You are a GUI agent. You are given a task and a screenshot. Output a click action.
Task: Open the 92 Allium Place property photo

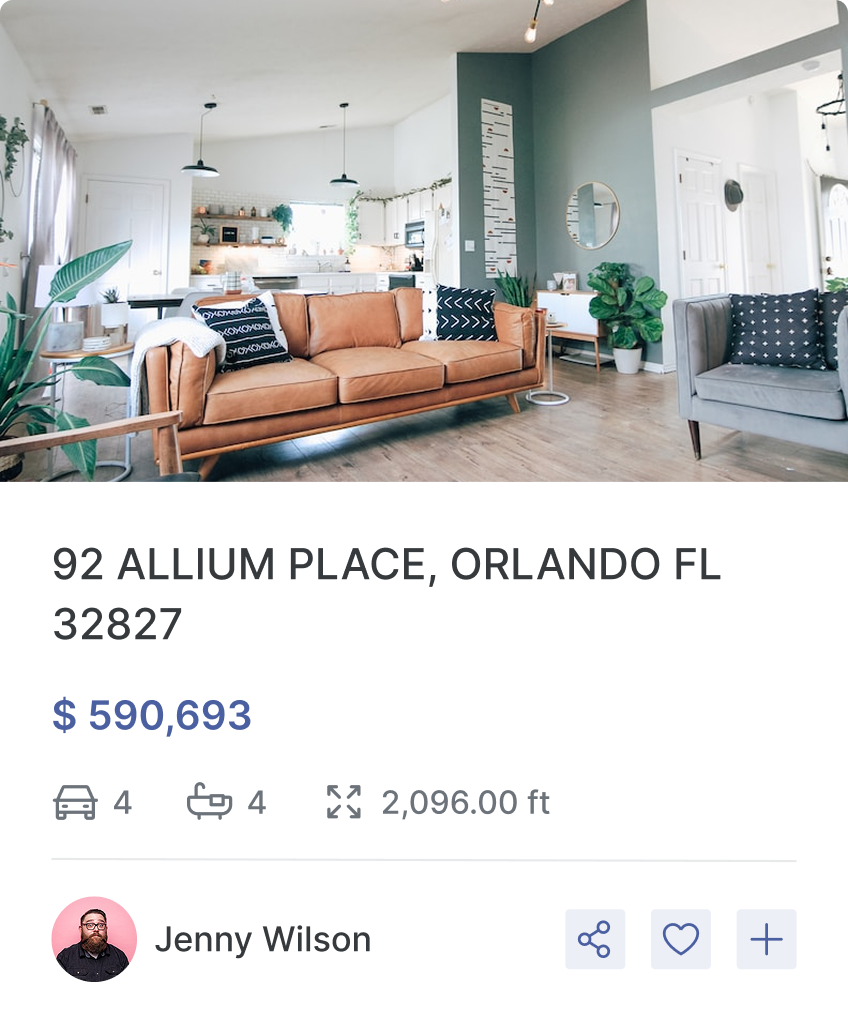424,240
